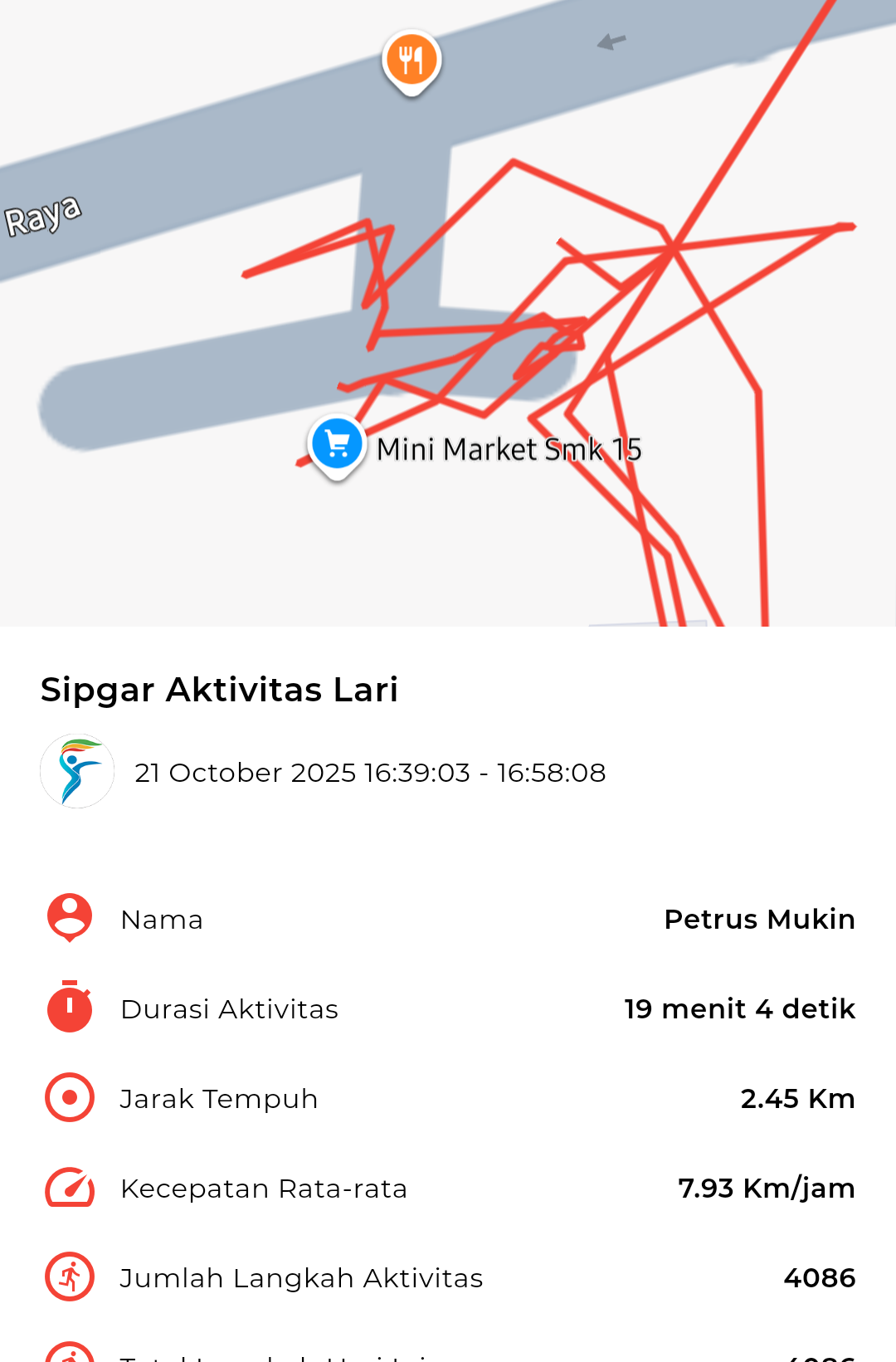Screen dimensions: 896x1362
Task: Open the Mini Market Smk 15 marker
Action: coord(337,445)
